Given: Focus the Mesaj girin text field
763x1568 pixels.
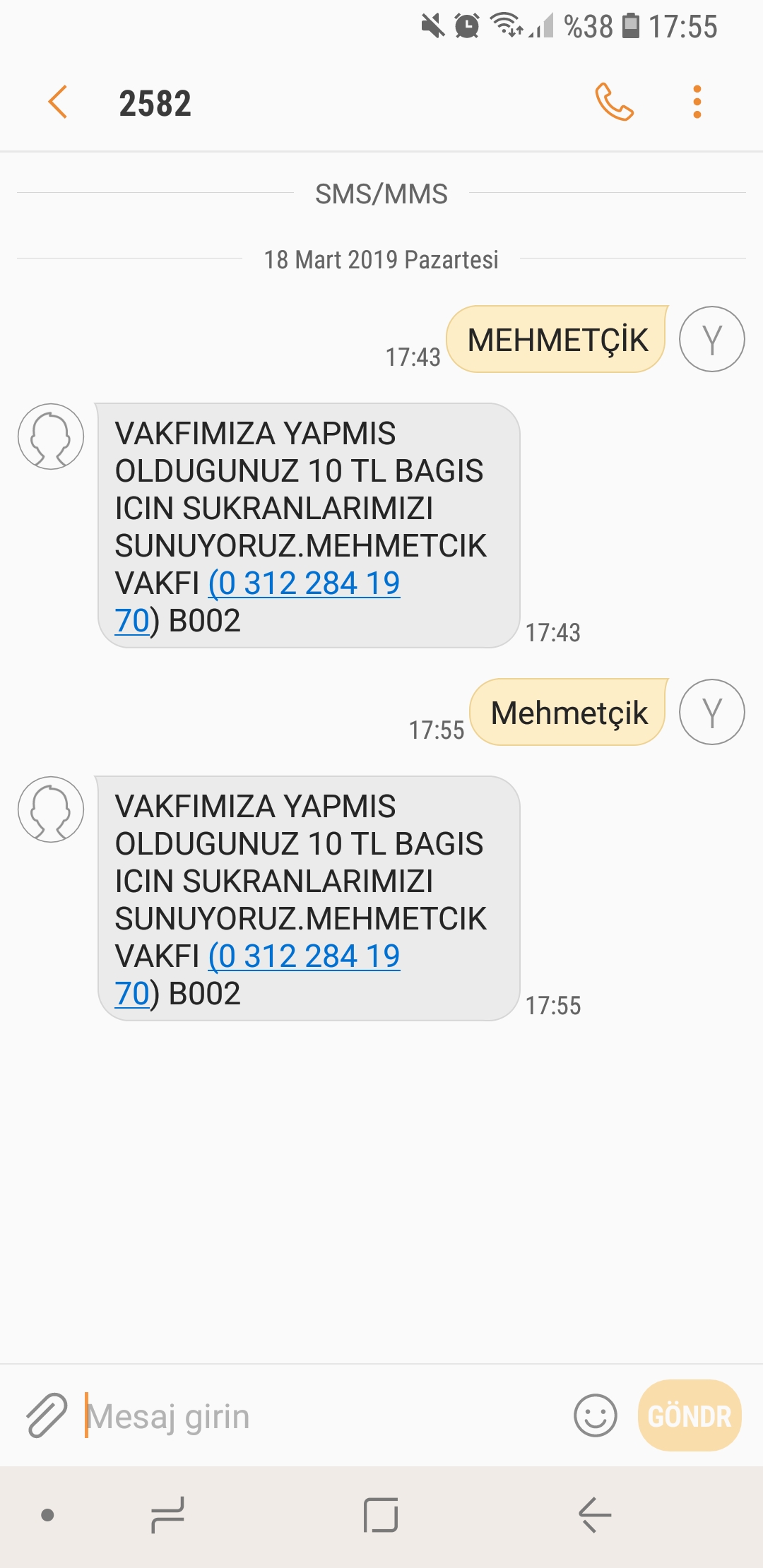Looking at the screenshot, I should [x=325, y=1415].
